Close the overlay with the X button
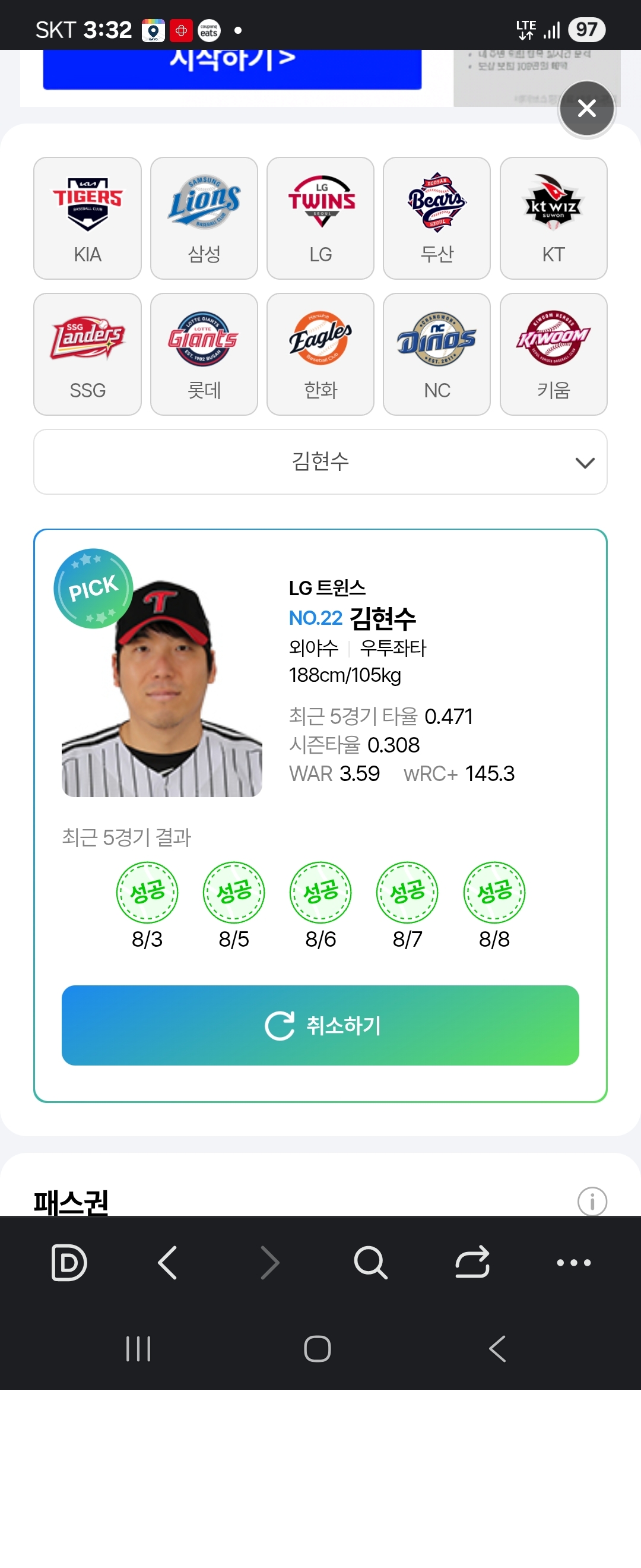Image resolution: width=641 pixels, height=1568 pixels. [x=586, y=108]
